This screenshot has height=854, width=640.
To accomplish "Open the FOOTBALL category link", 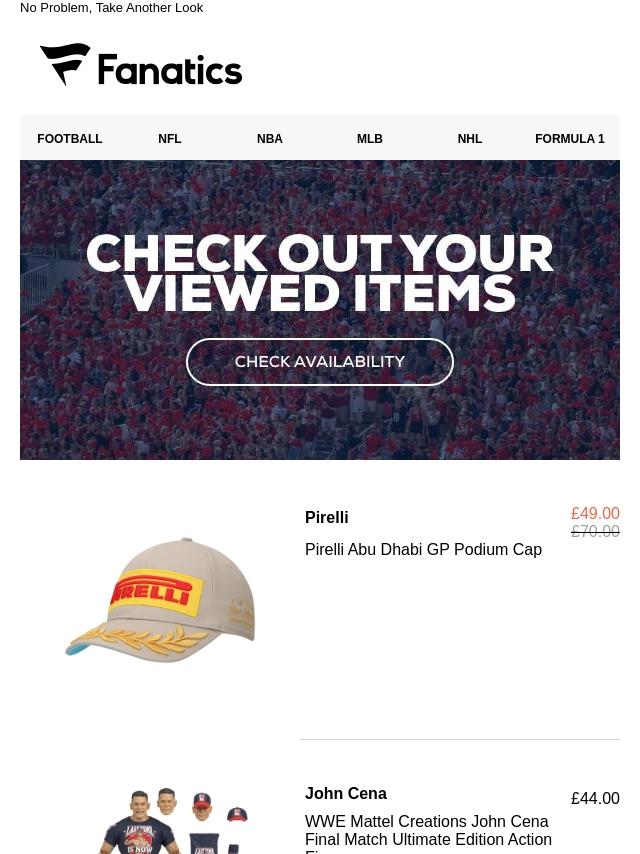I will coord(70,139).
